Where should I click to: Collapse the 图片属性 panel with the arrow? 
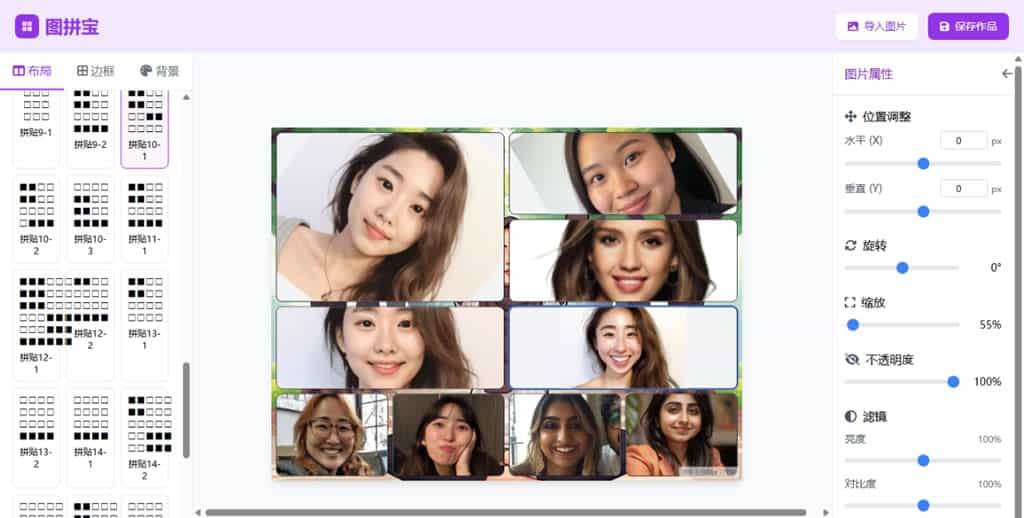point(1006,74)
